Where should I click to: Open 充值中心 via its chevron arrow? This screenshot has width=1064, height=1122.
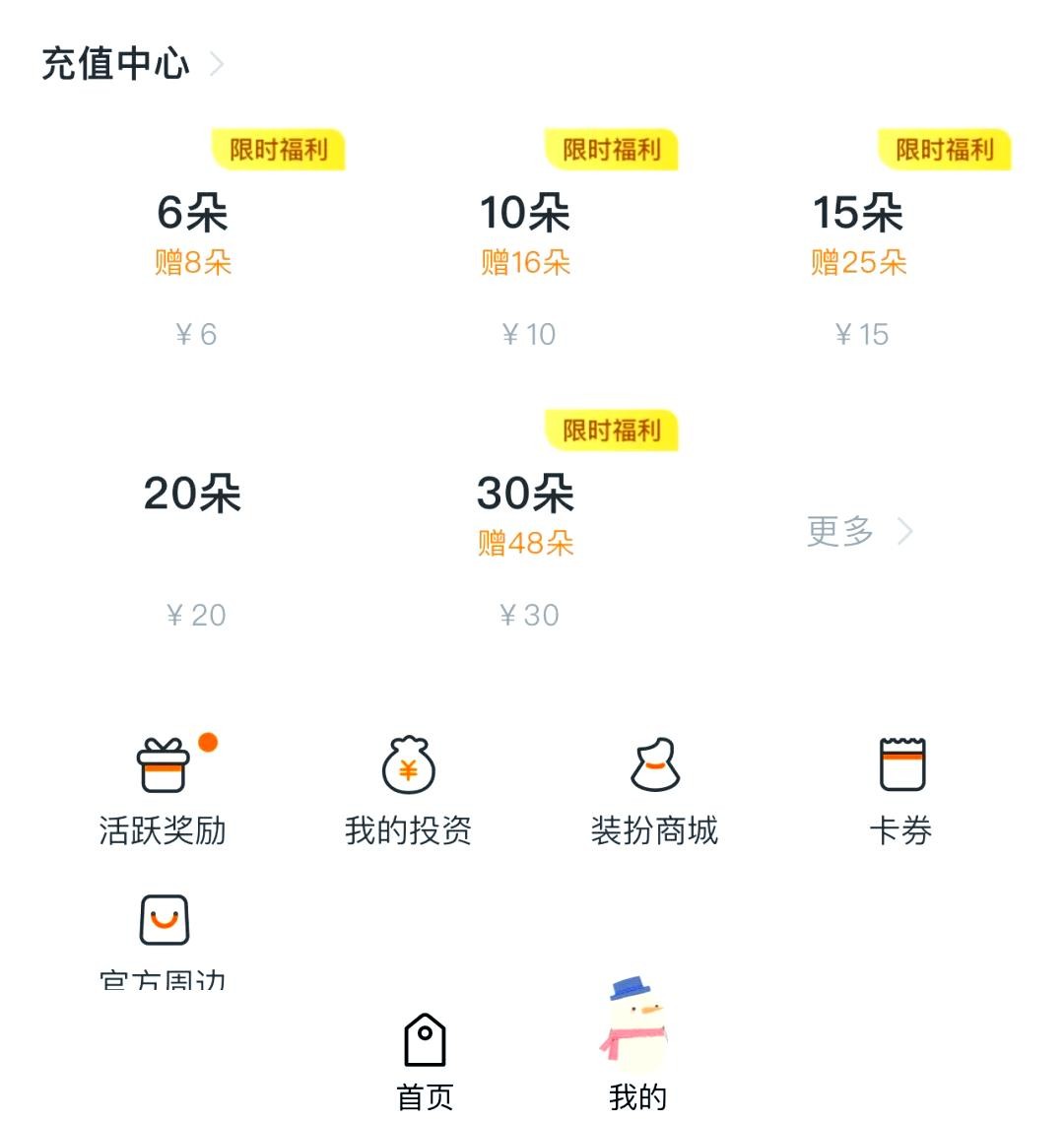(217, 62)
